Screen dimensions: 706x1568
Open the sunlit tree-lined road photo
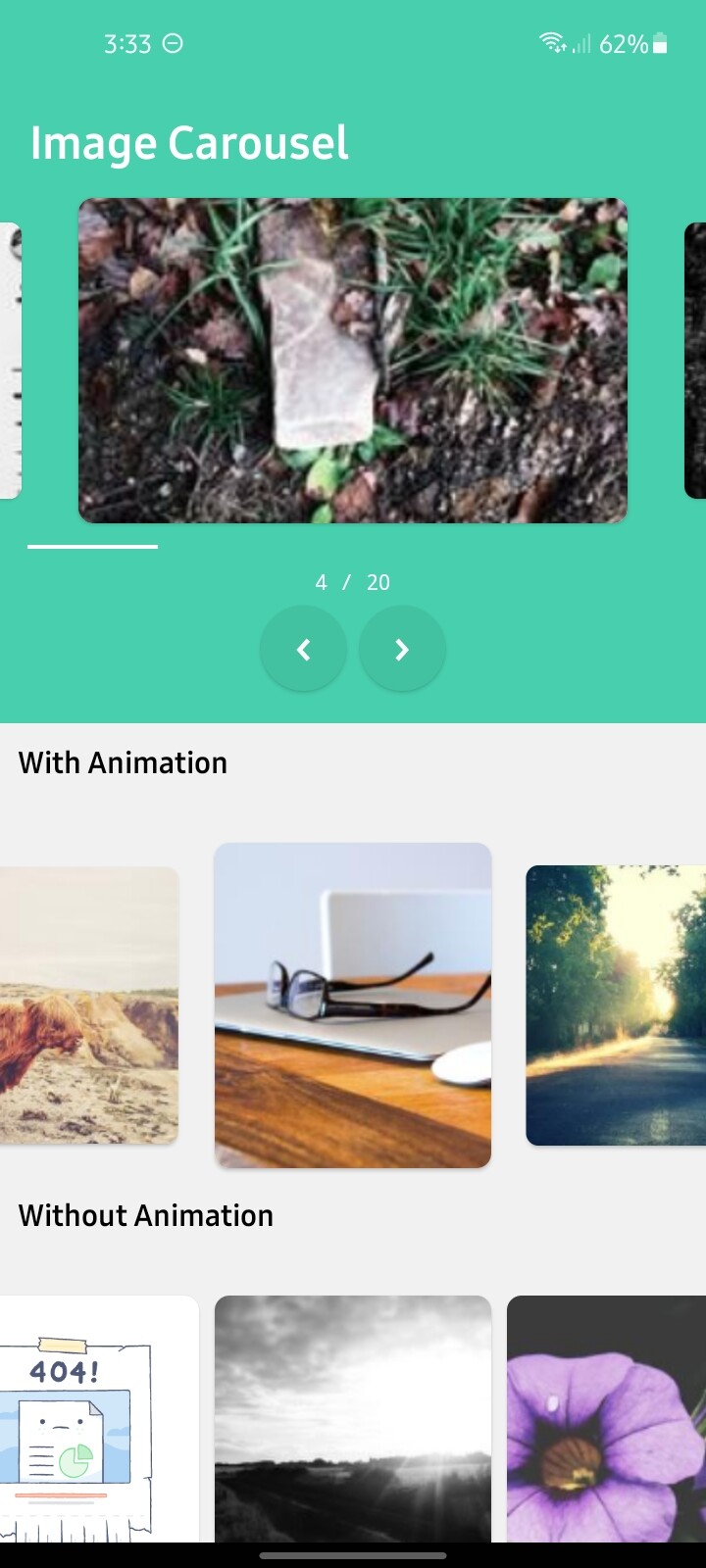(616, 1004)
